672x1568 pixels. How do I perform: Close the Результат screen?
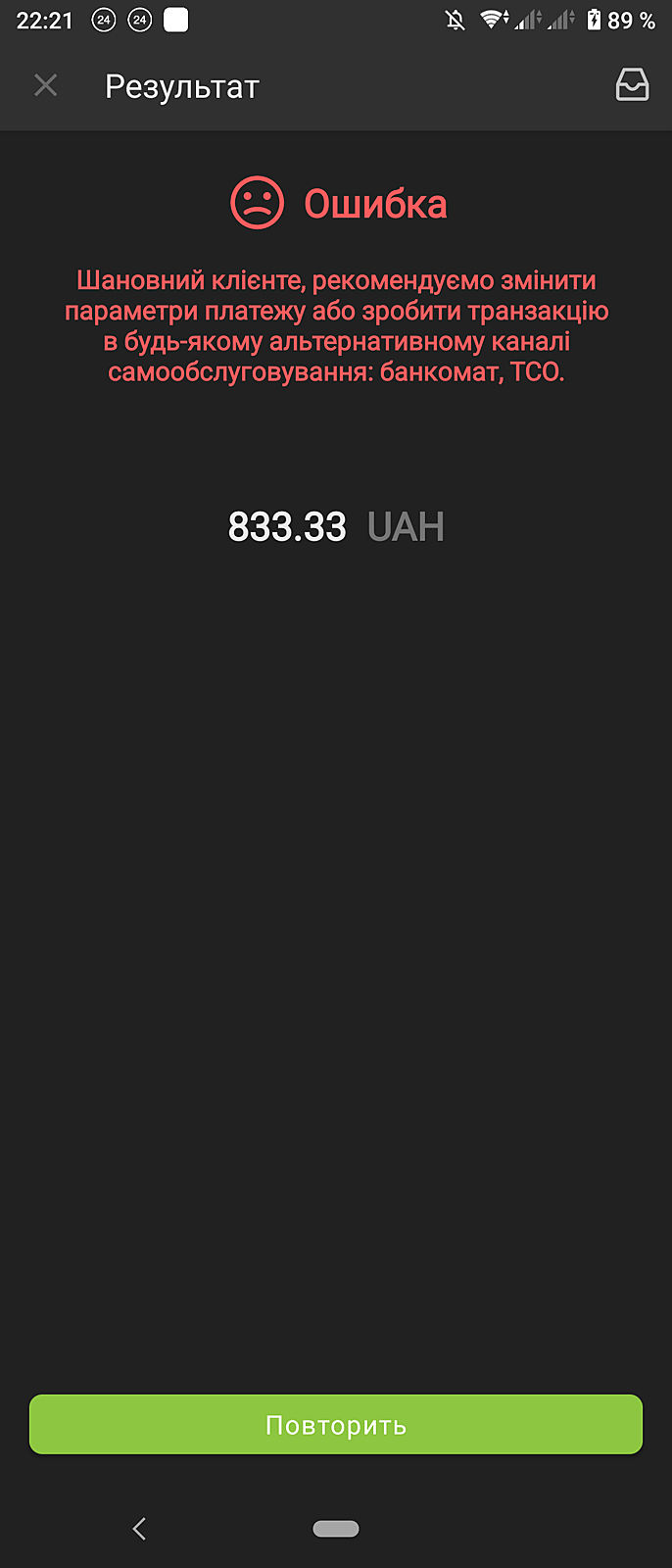pyautogui.click(x=45, y=86)
